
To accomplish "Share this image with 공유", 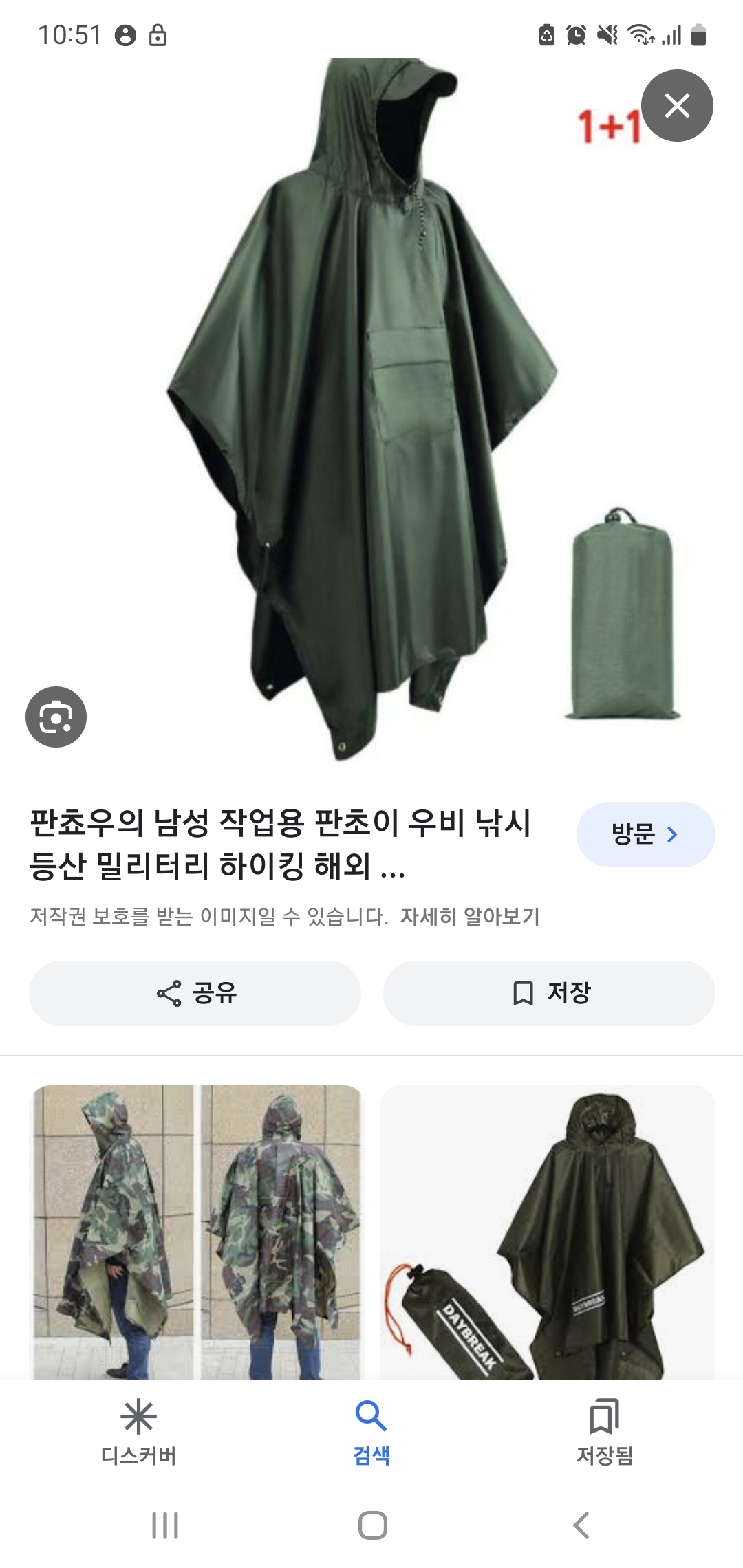I will (195, 993).
